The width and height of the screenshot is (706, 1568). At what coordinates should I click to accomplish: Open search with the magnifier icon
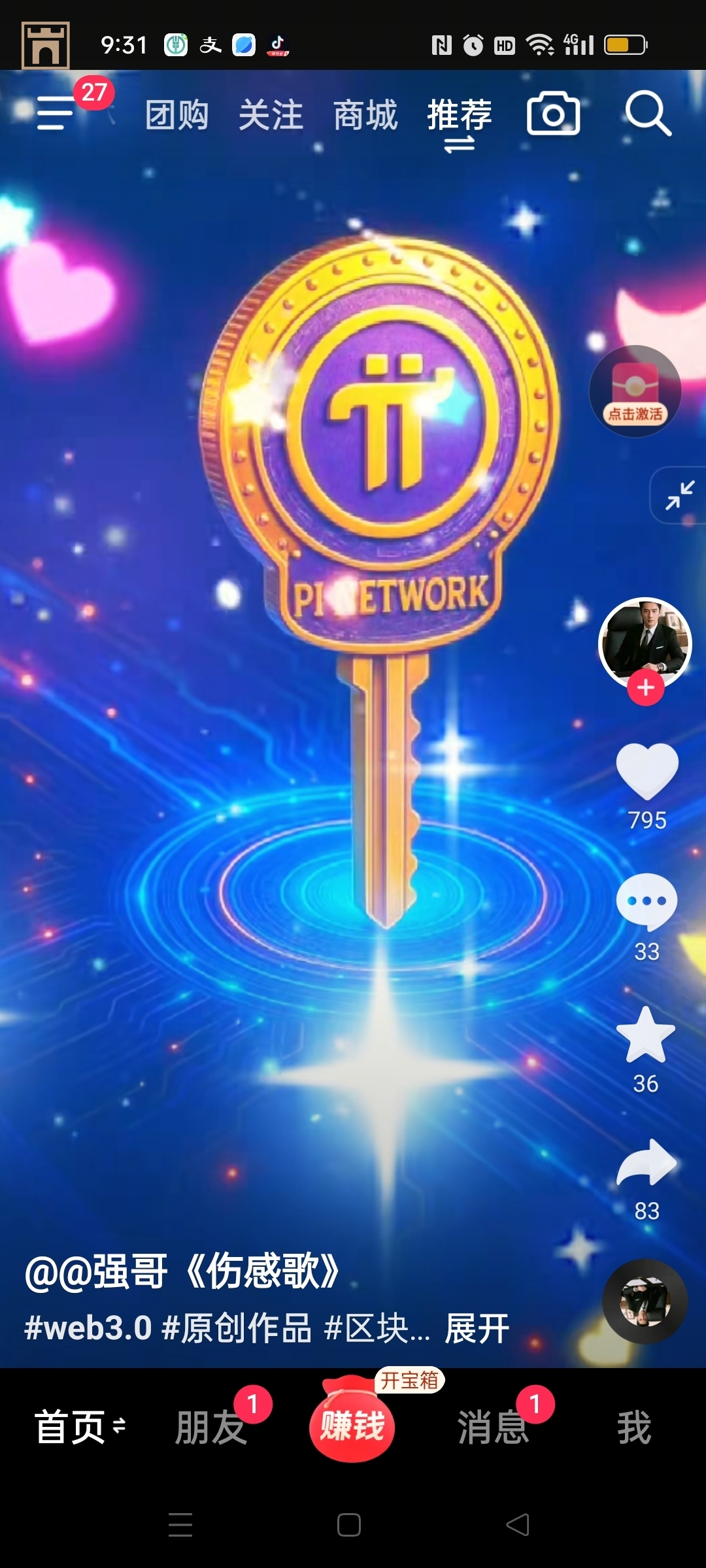(x=647, y=114)
